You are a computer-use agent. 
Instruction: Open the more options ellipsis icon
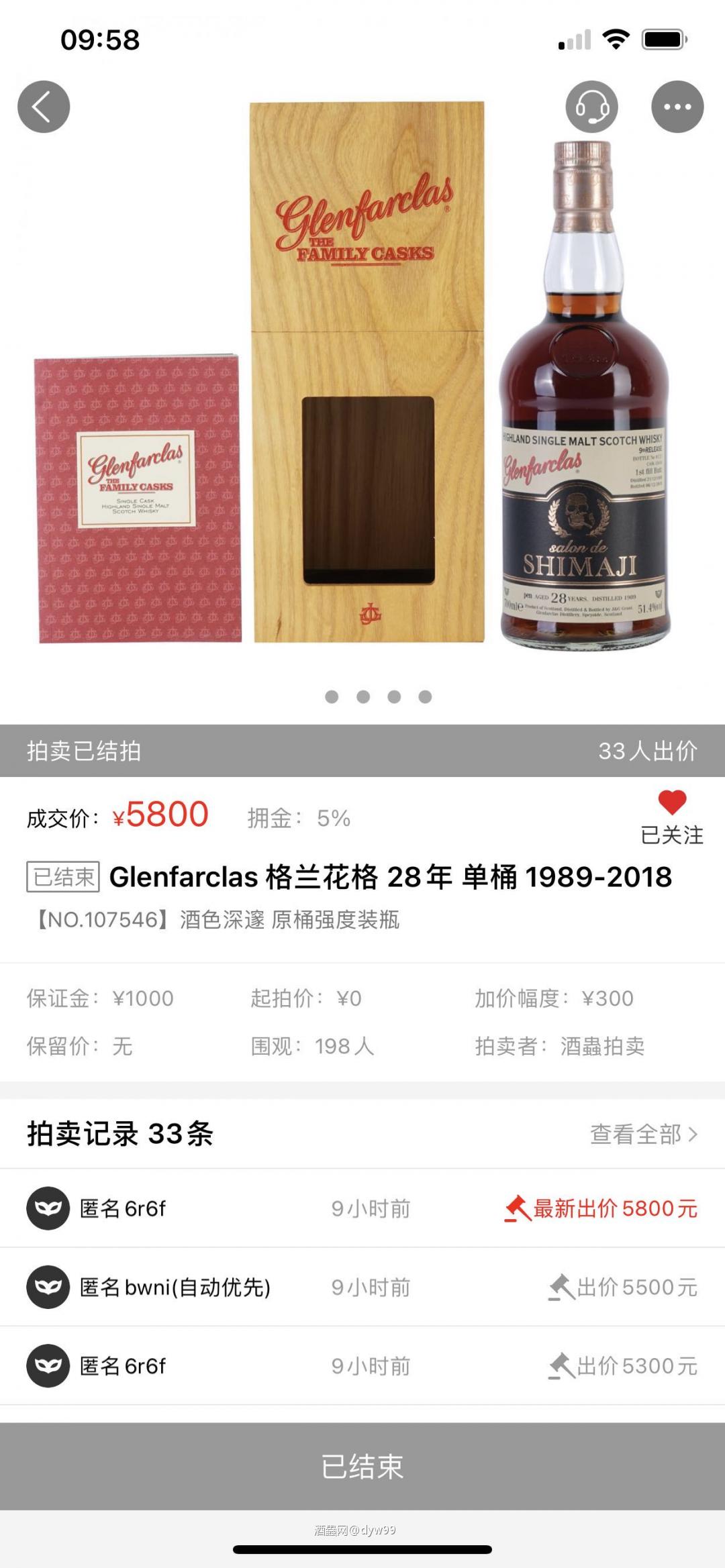(x=677, y=106)
